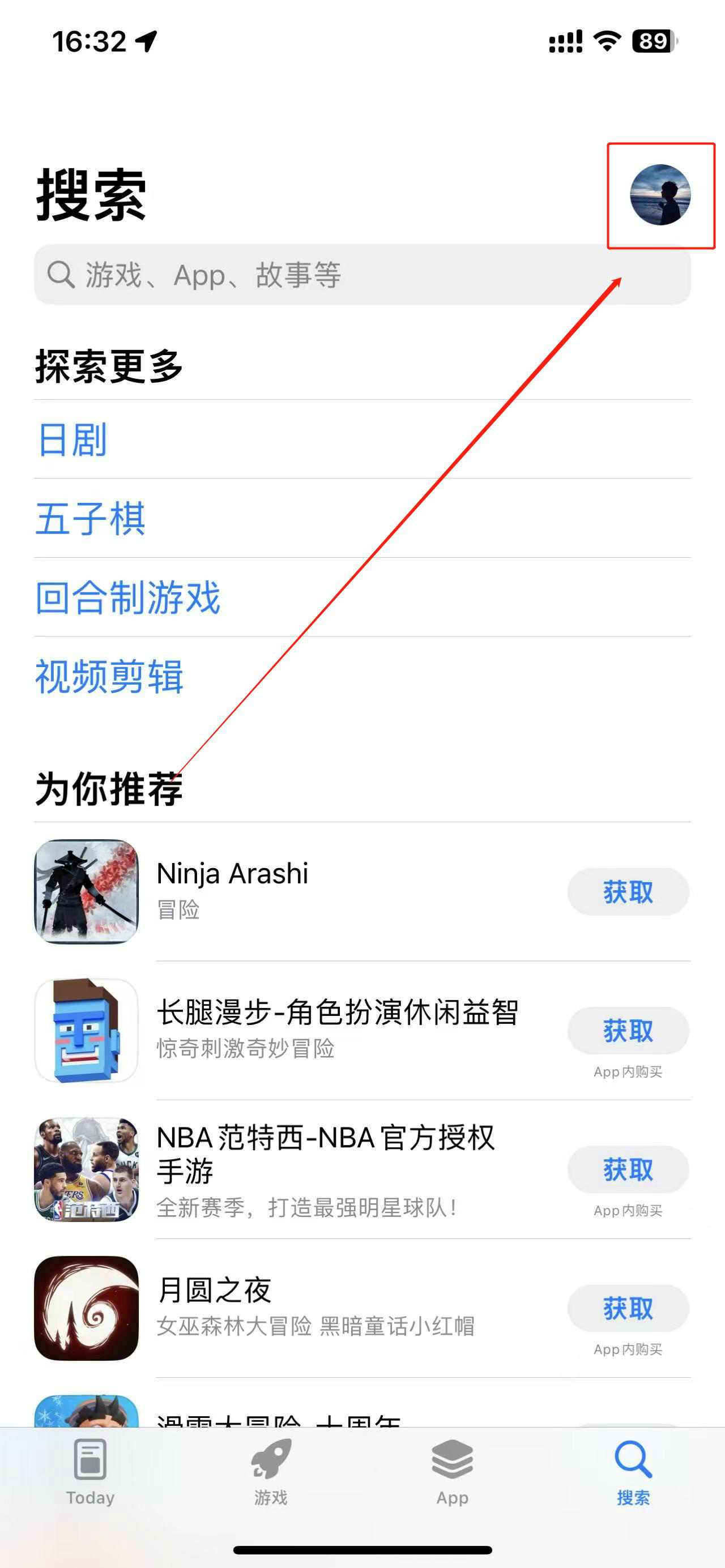Tap the games and apps search field

click(x=362, y=275)
